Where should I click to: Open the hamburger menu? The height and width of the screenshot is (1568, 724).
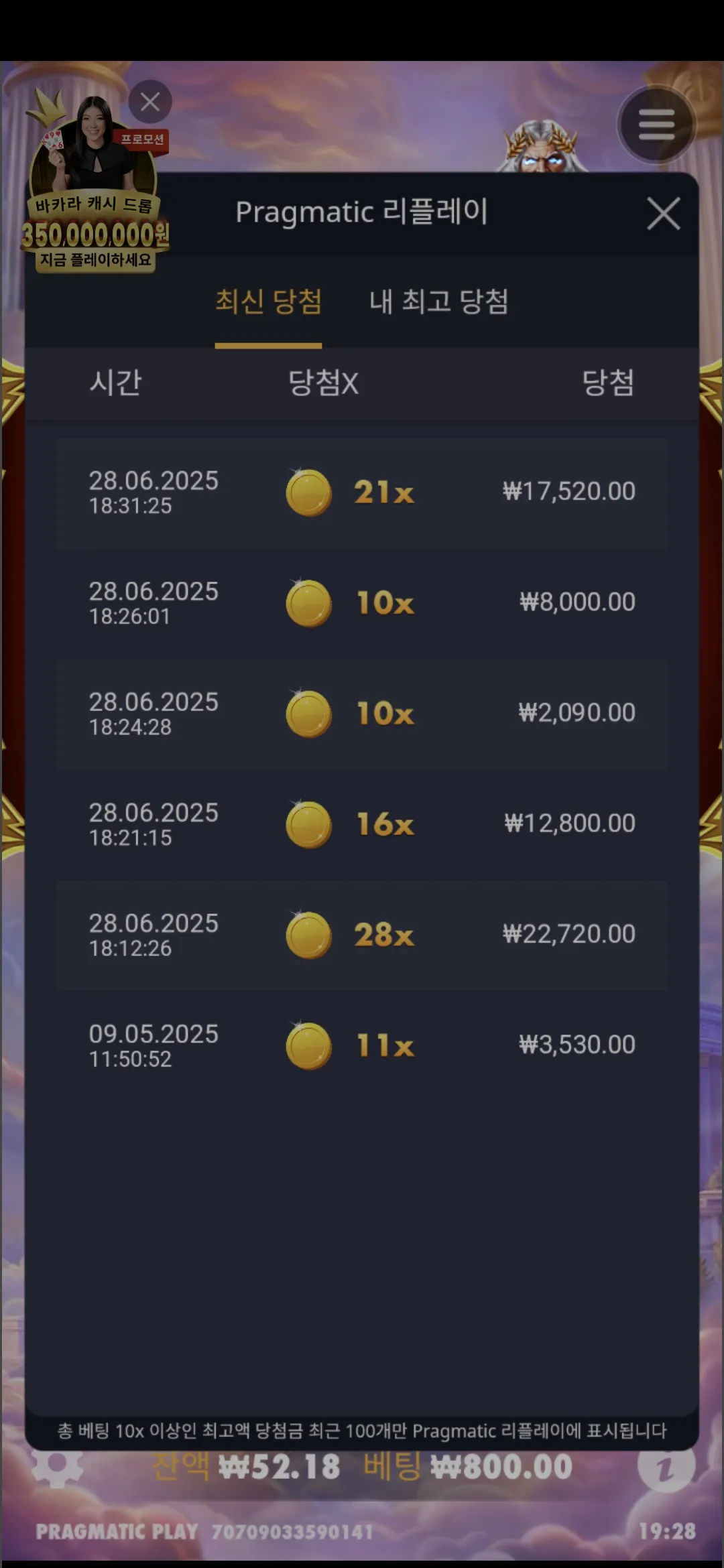click(656, 125)
